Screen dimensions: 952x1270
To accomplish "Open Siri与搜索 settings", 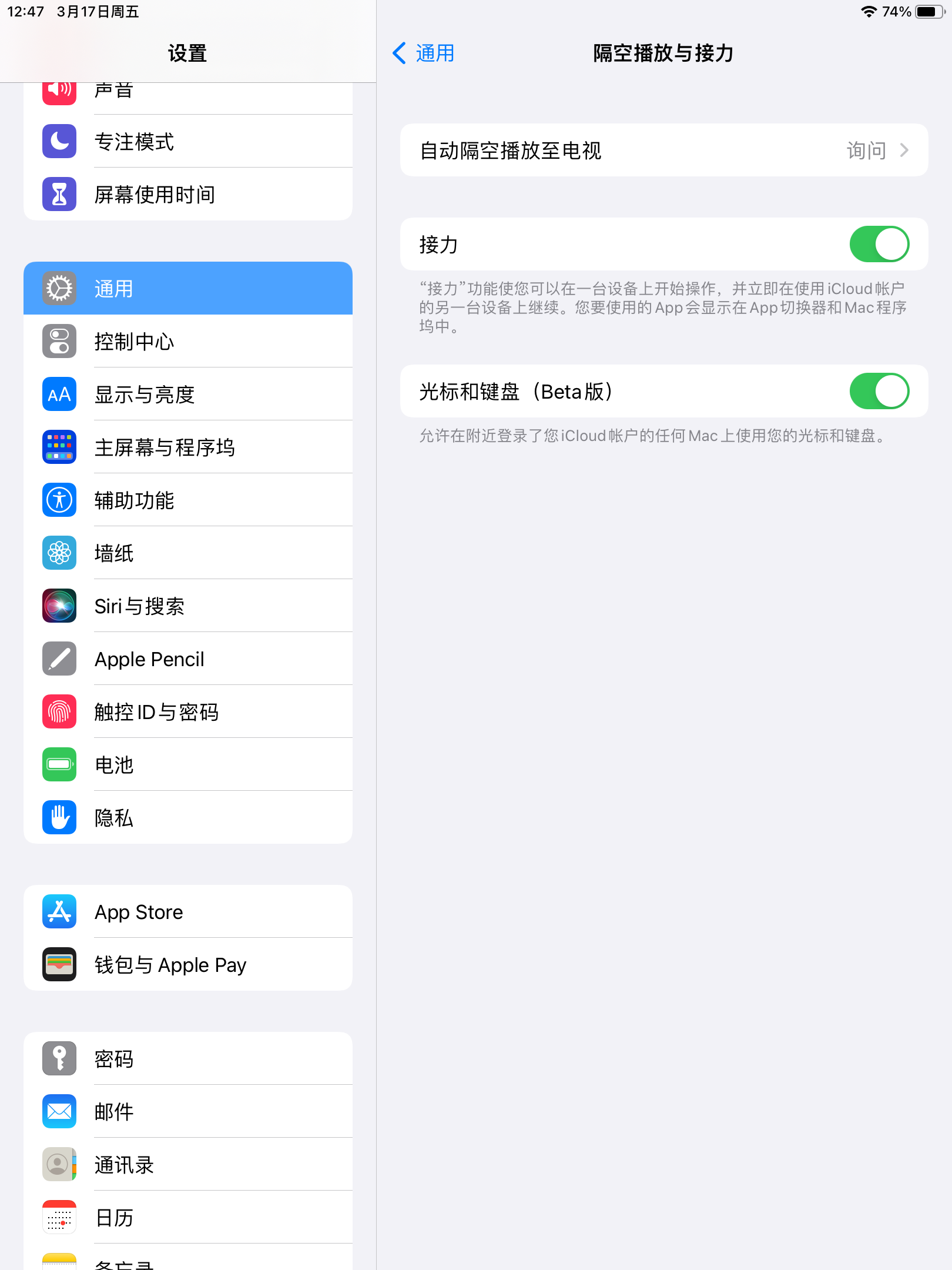I will pos(188,606).
